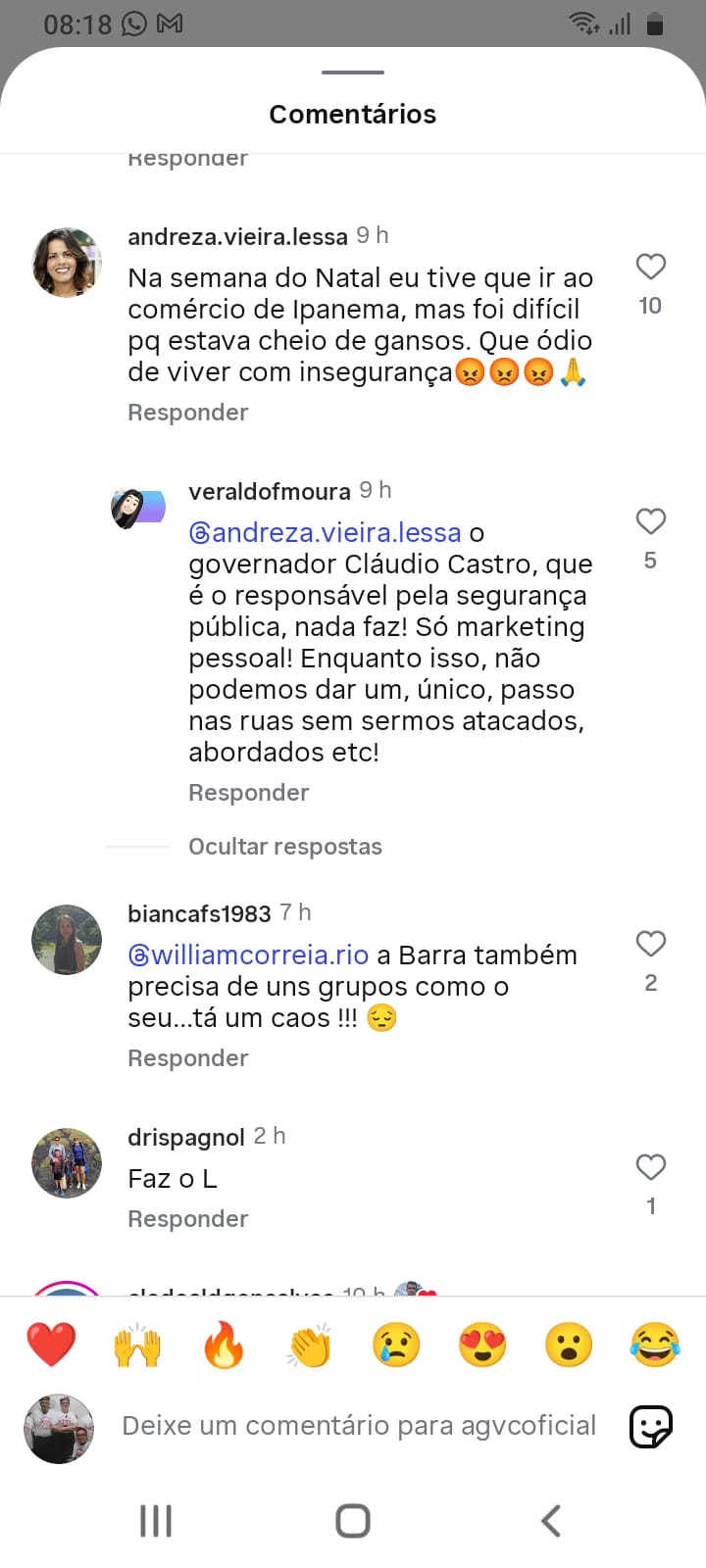Viewport: 706px width, 1568px height.
Task: Go back using the system back button
Action: tap(551, 1521)
